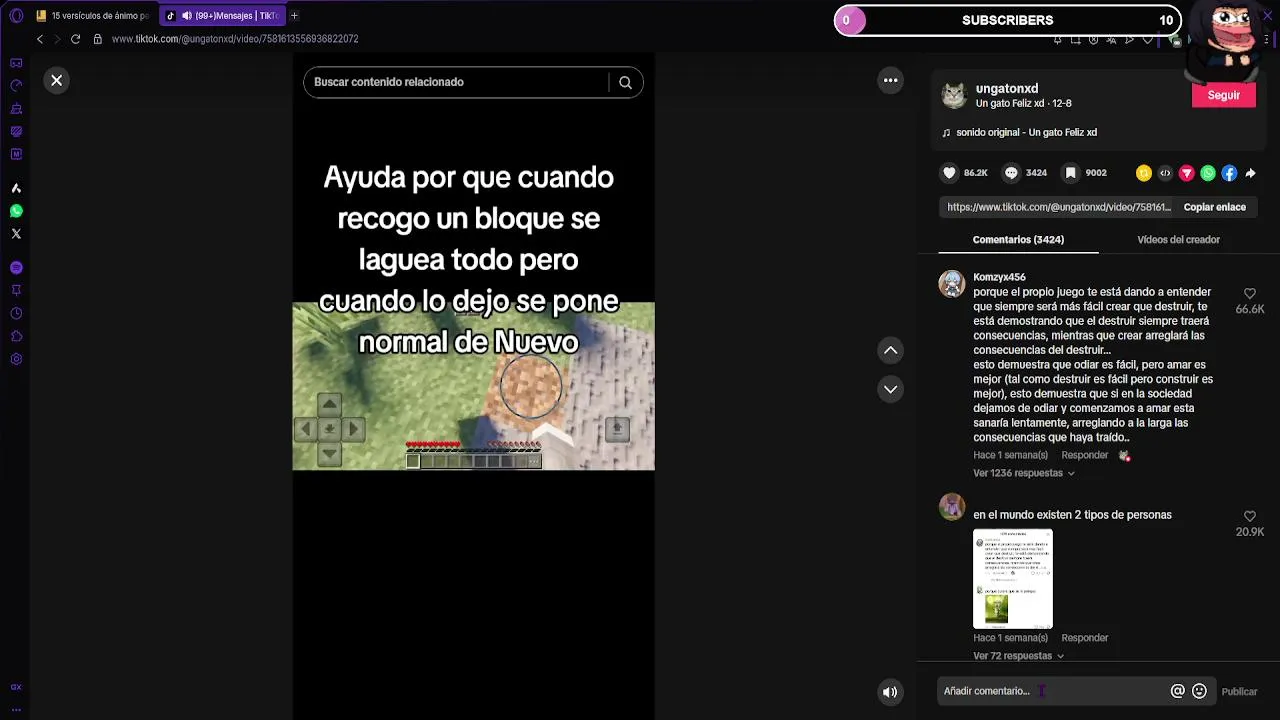The height and width of the screenshot is (720, 1280).
Task: Share the video via WhatsApp
Action: tap(1208, 173)
